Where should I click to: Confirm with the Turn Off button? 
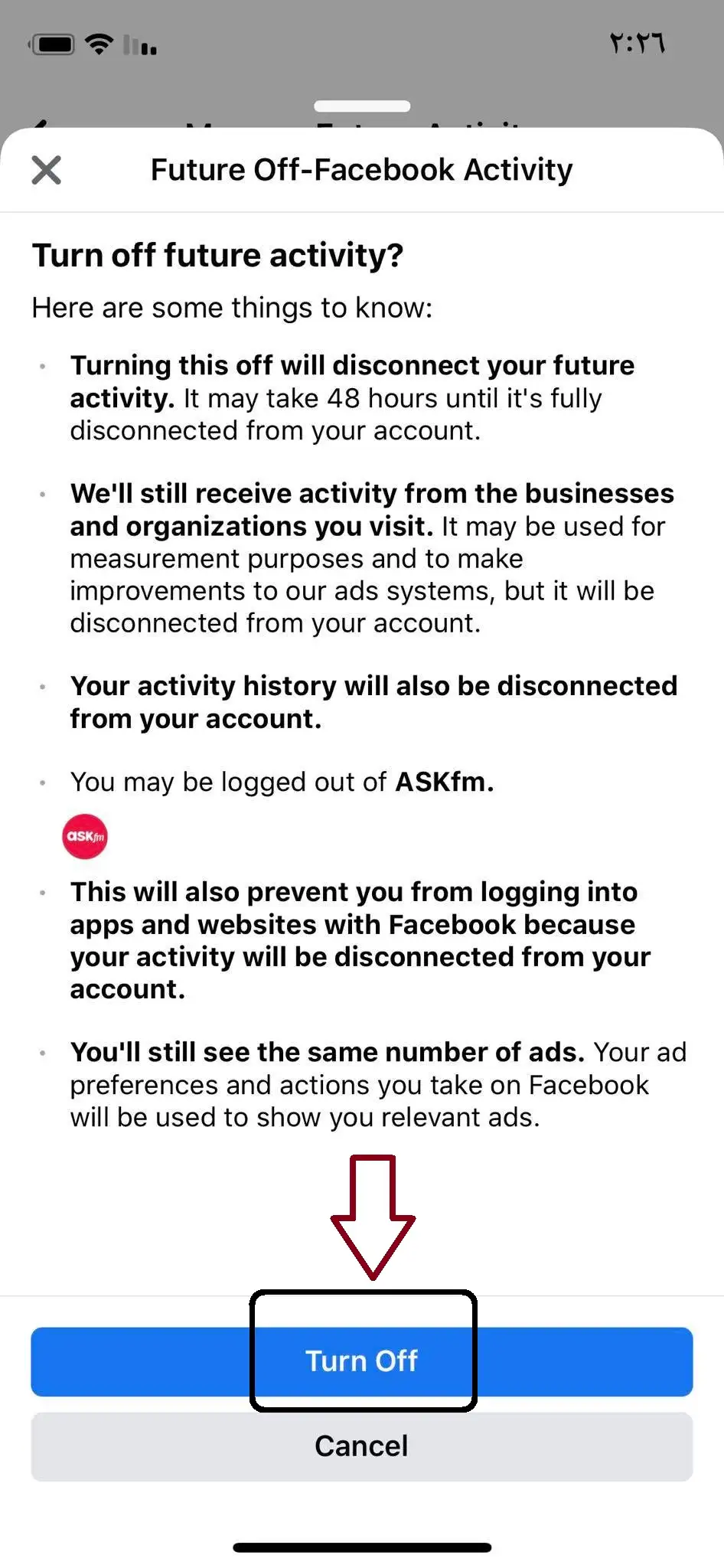pos(362,1361)
